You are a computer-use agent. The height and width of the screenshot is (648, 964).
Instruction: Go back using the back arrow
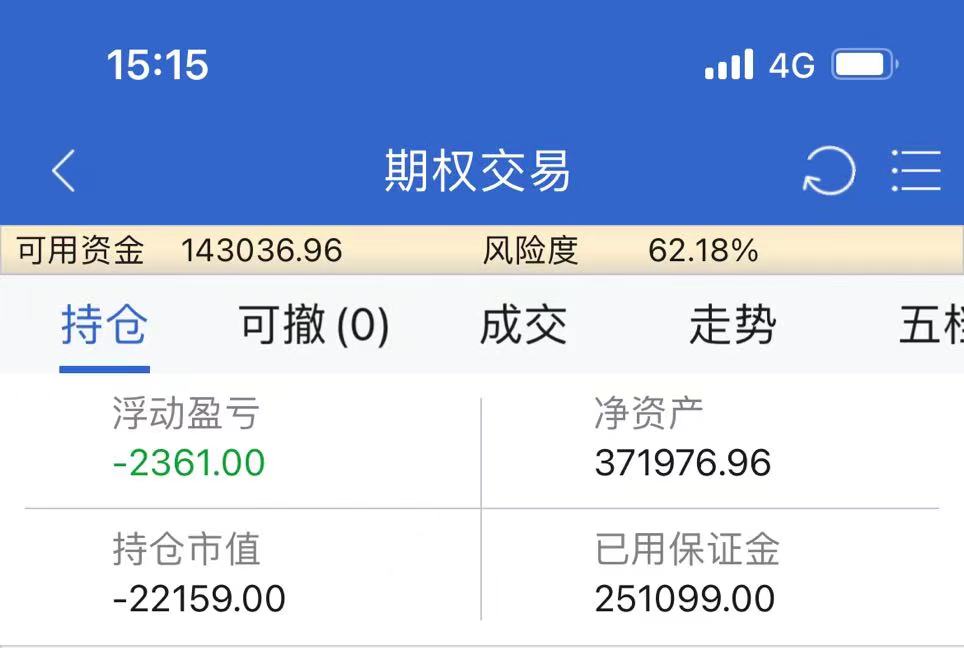pyautogui.click(x=64, y=171)
